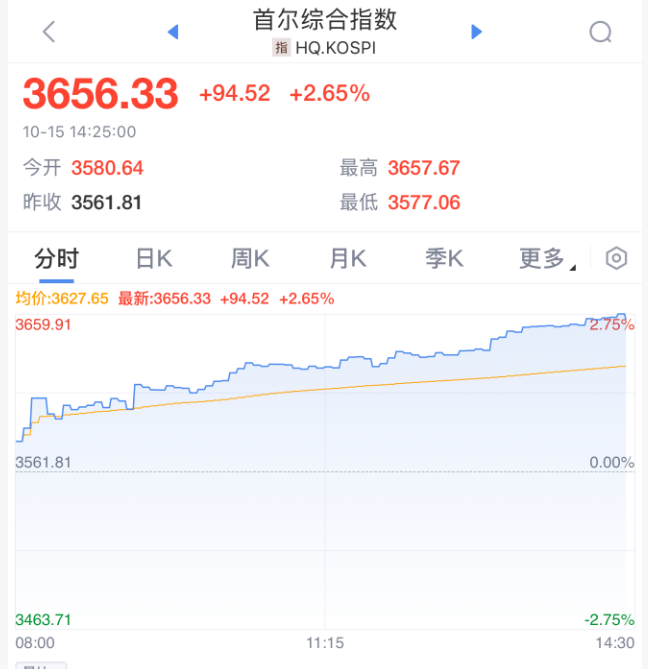This screenshot has height=669, width=648.
Task: Switch to the previous index with left arrow
Action: 172,32
